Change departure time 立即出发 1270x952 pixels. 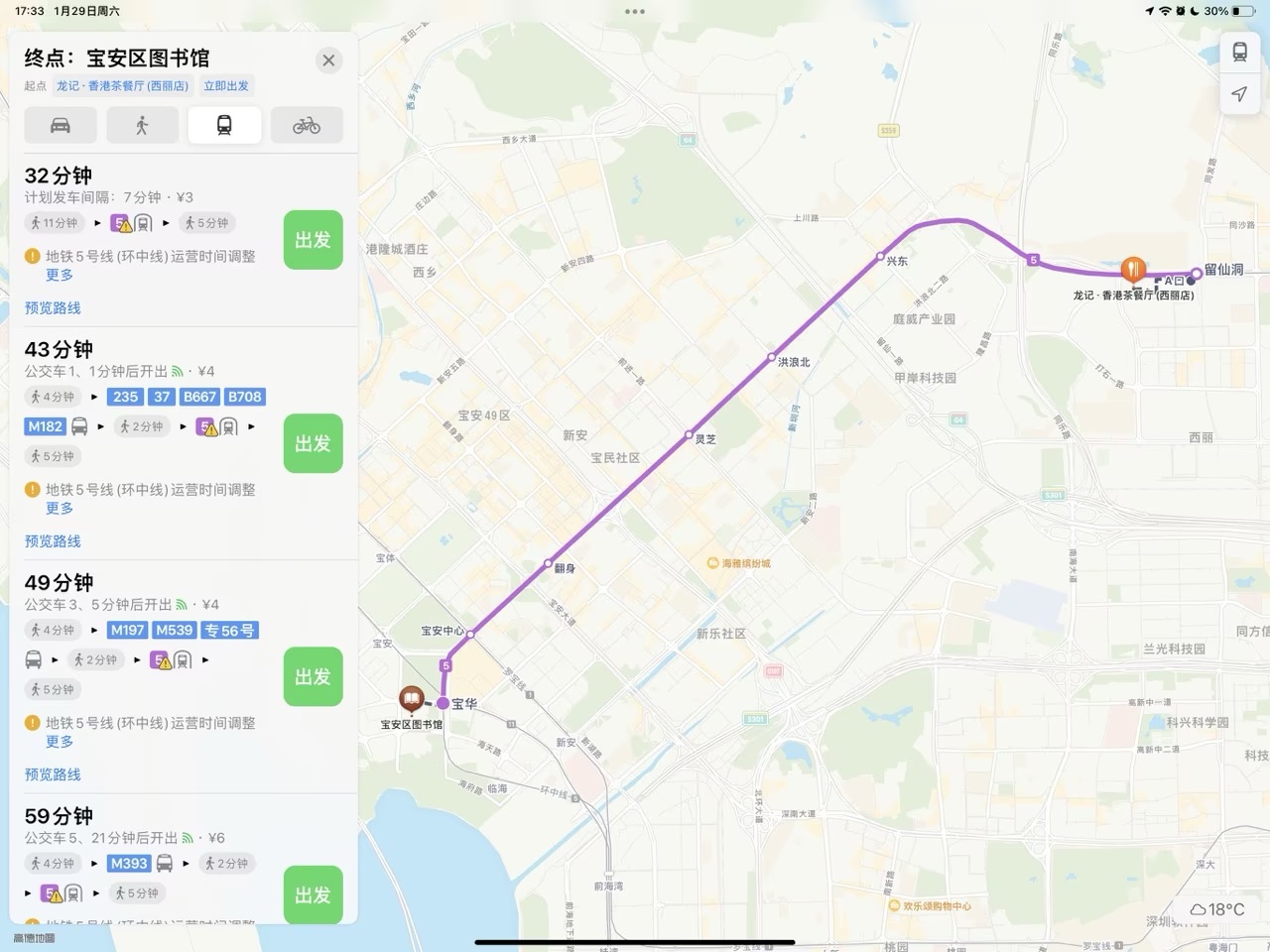click(226, 86)
